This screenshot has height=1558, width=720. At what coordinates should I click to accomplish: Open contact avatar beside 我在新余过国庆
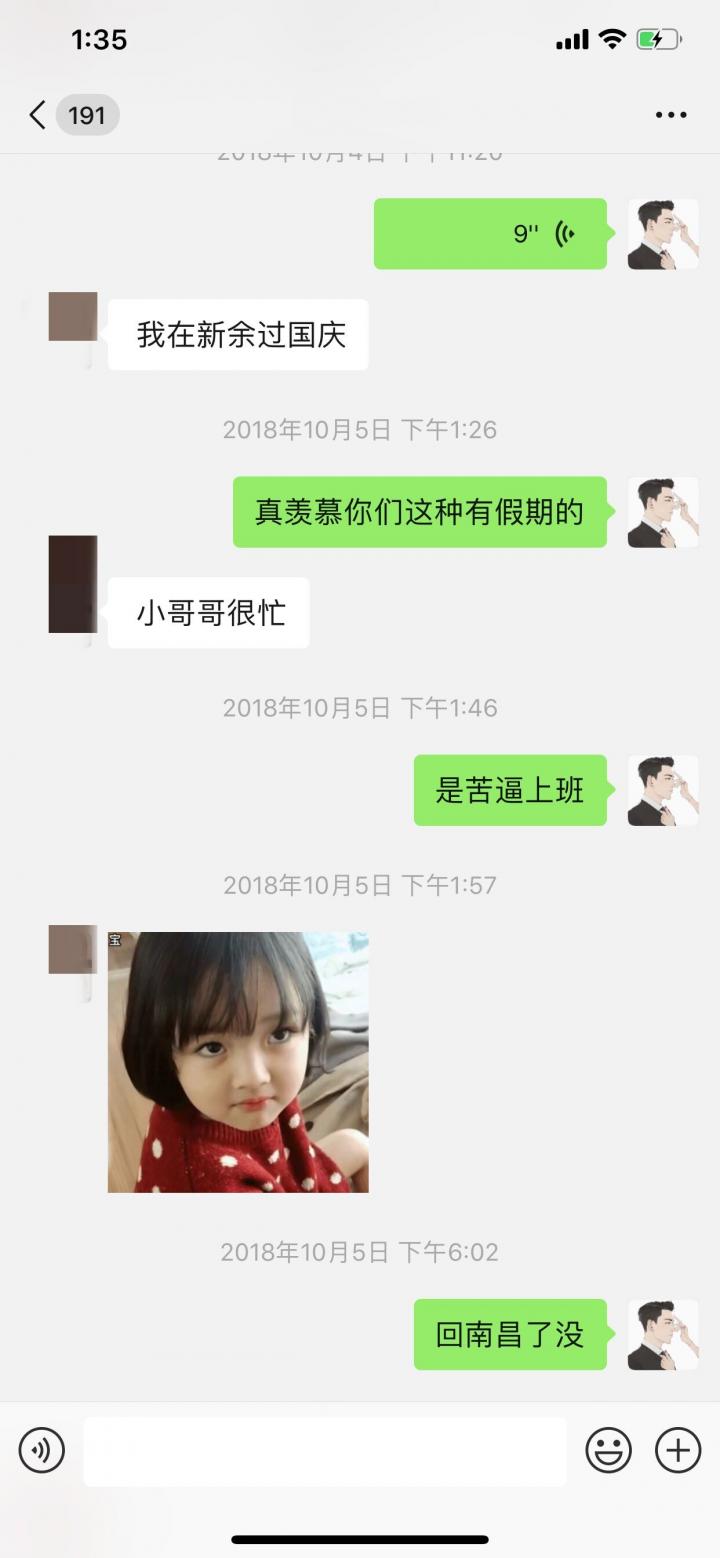[x=73, y=317]
